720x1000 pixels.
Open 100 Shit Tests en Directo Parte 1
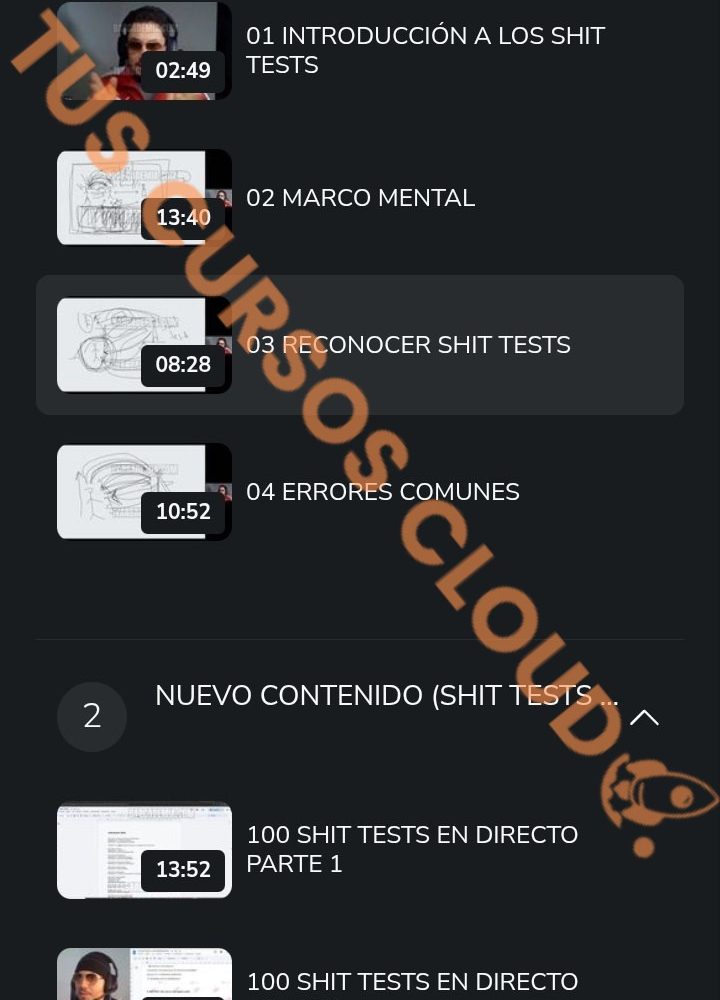pyautogui.click(x=412, y=849)
